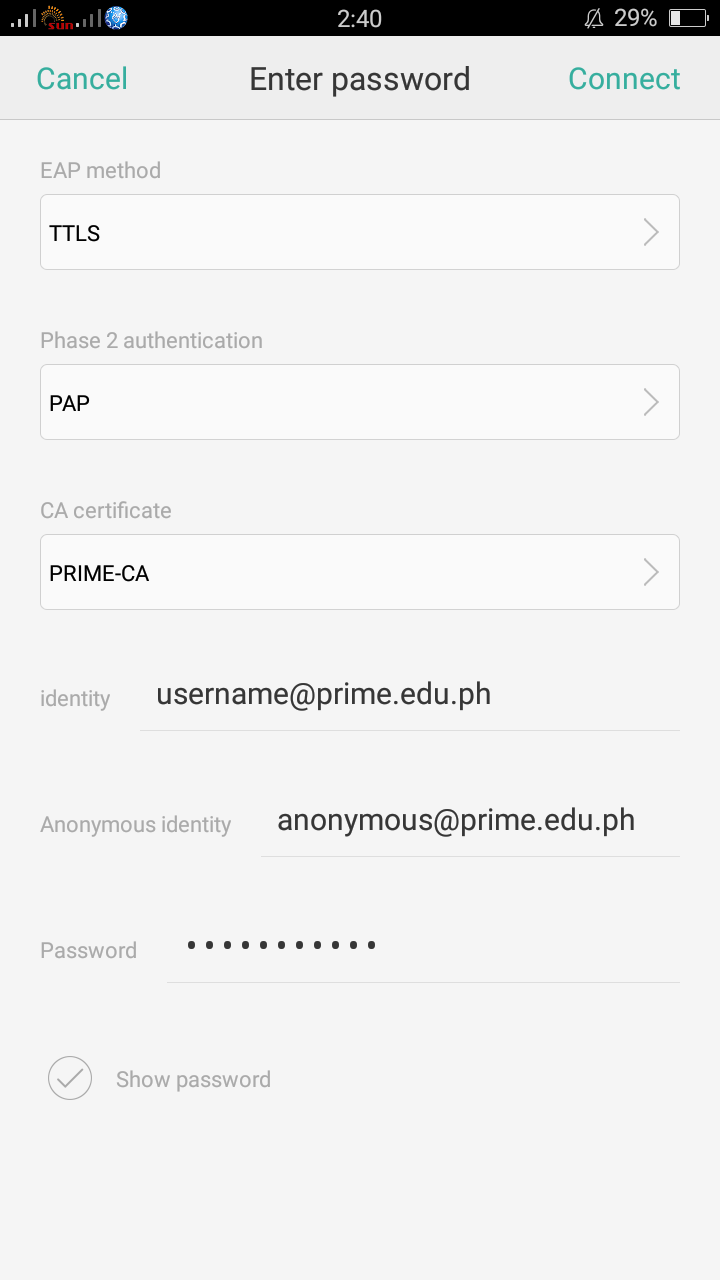Focus the Anonymous identity field
The width and height of the screenshot is (720, 1280).
470,821
